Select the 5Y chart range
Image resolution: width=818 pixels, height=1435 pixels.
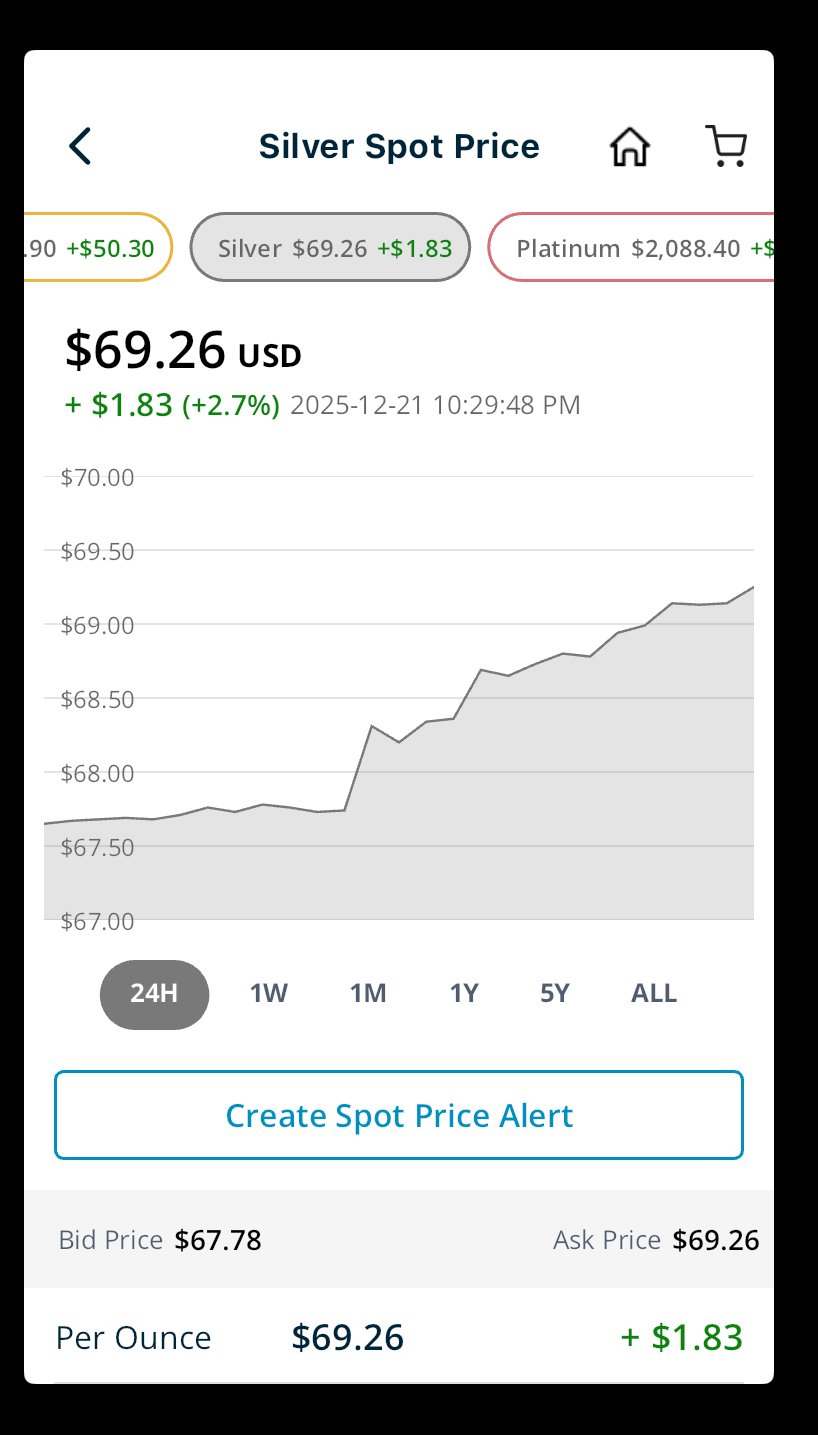[x=555, y=994]
